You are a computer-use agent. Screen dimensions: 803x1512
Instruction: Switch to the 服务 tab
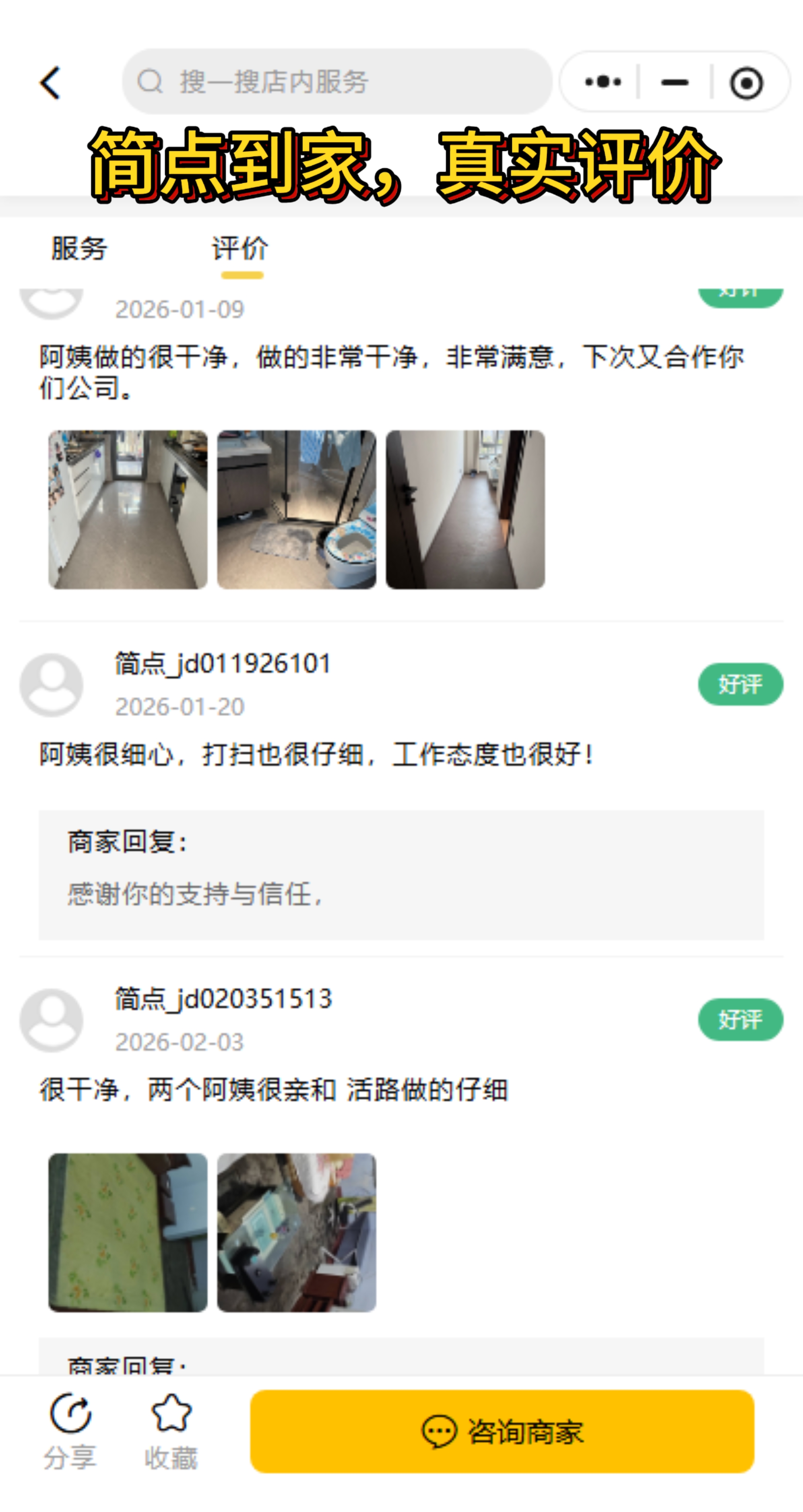pyautogui.click(x=79, y=248)
